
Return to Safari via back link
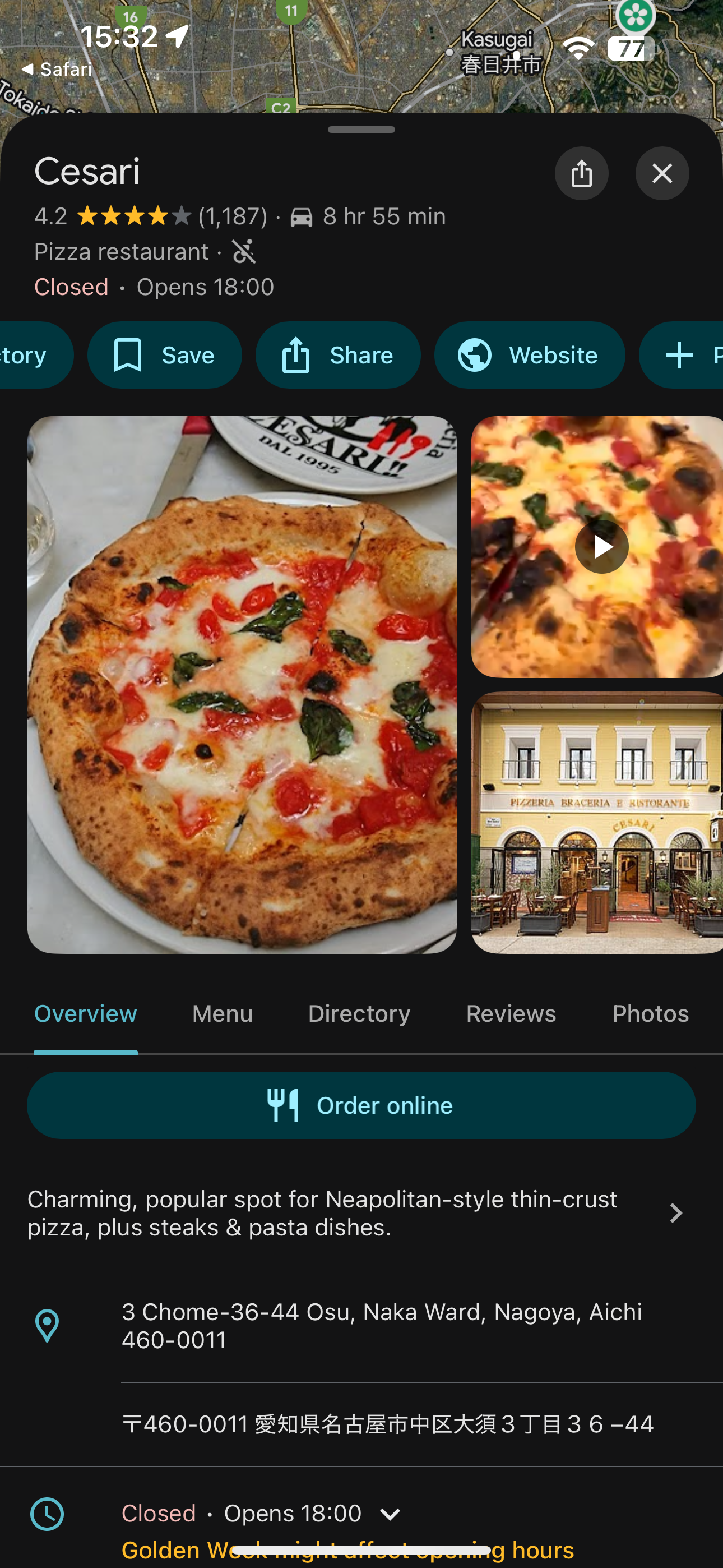57,69
